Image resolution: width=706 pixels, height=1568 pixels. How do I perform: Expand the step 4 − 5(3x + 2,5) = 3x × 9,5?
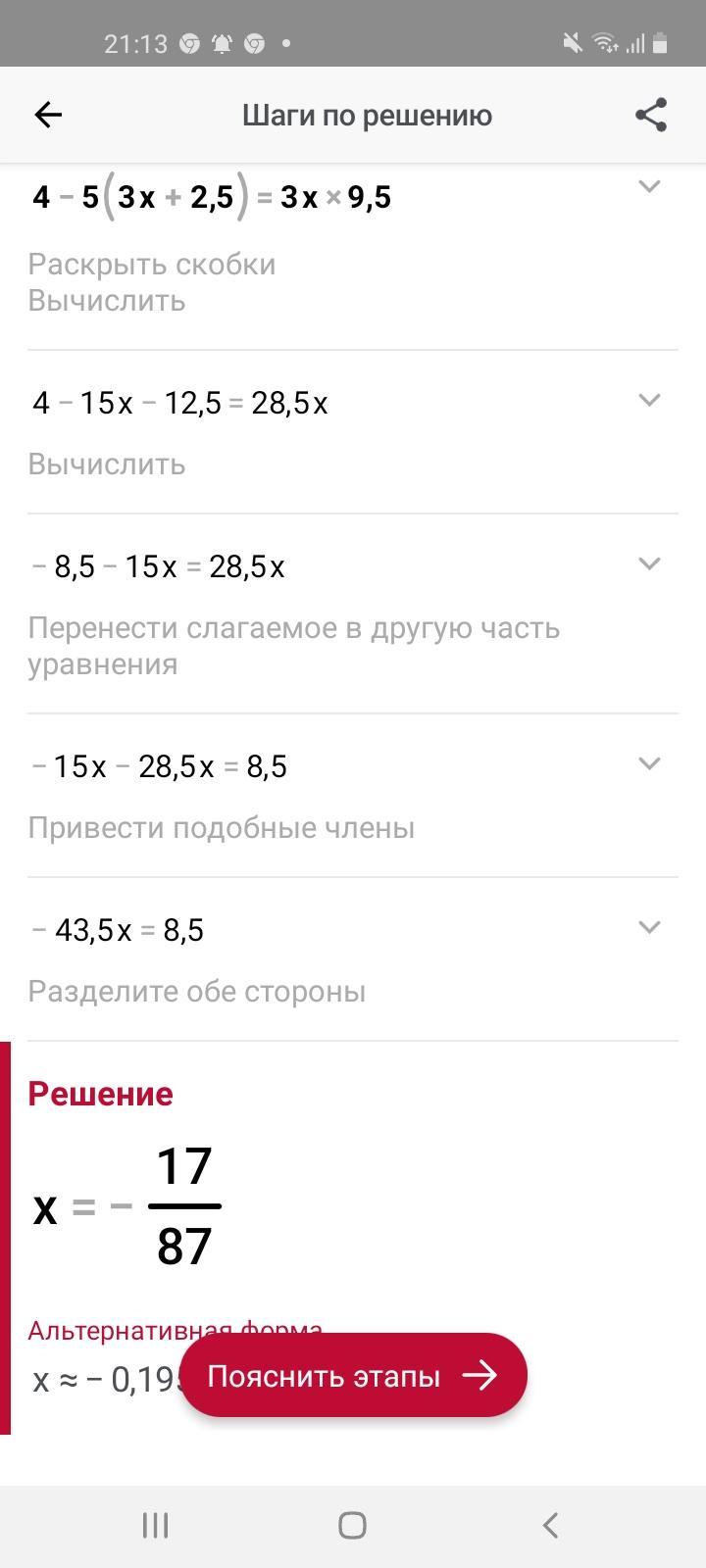[x=649, y=186]
